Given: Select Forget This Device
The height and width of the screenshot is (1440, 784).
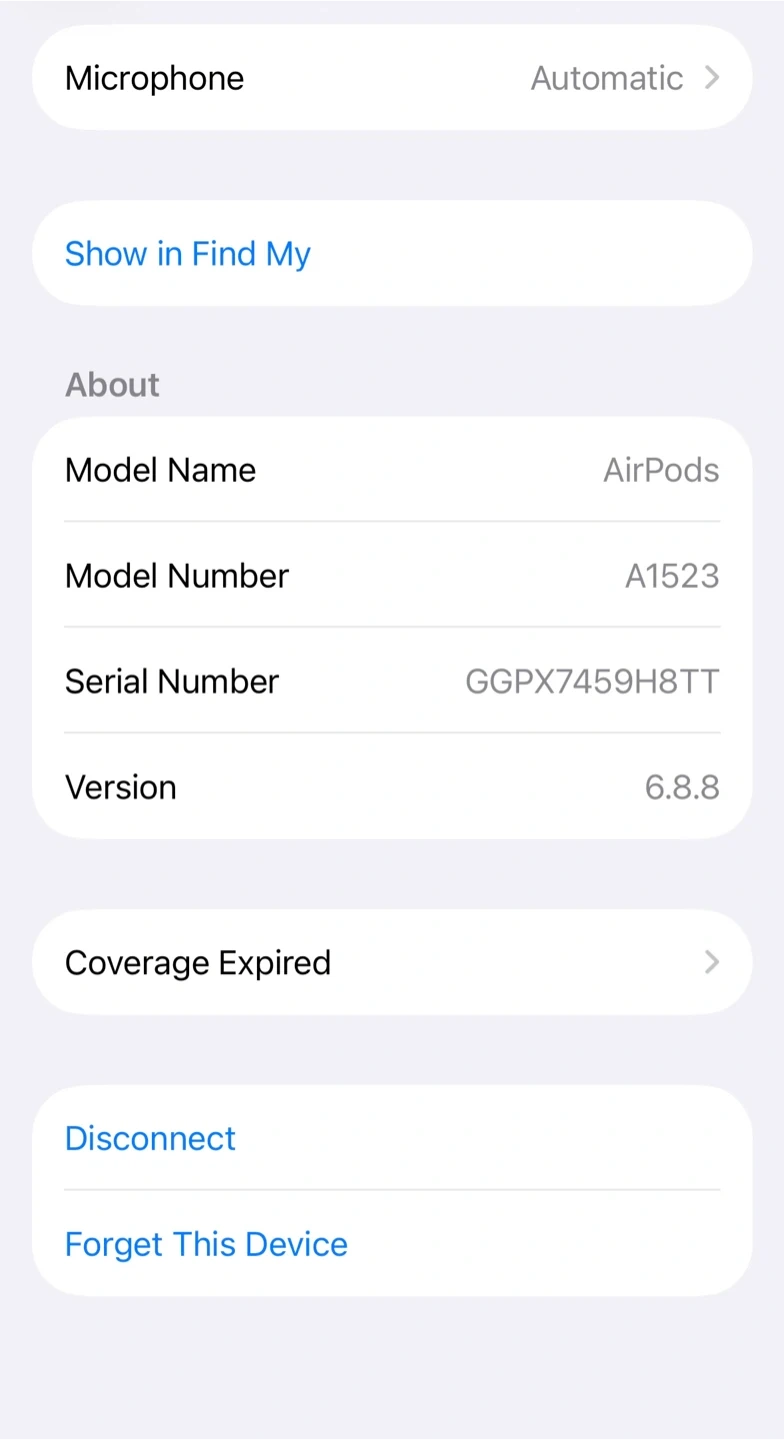Looking at the screenshot, I should (392, 1244).
